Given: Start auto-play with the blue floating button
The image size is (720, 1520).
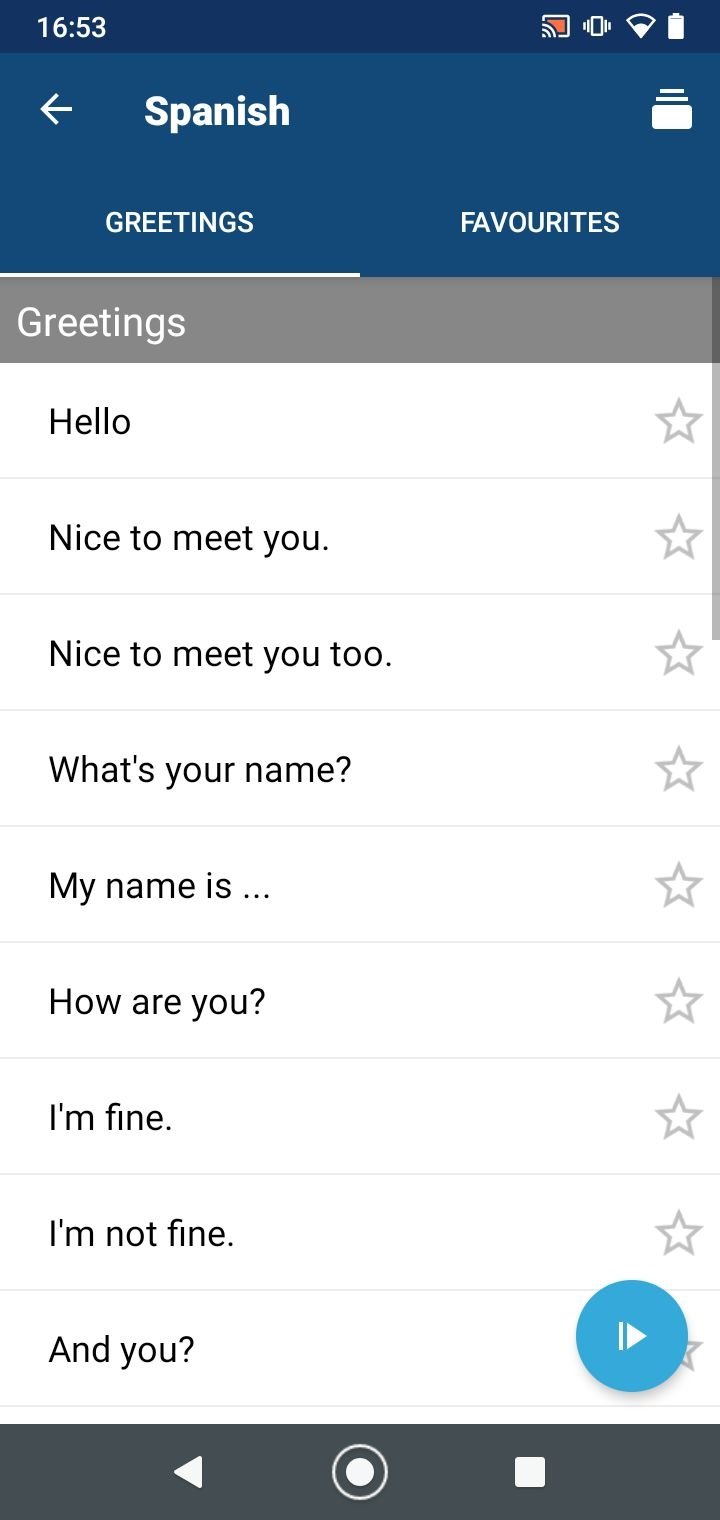Looking at the screenshot, I should pos(632,1336).
